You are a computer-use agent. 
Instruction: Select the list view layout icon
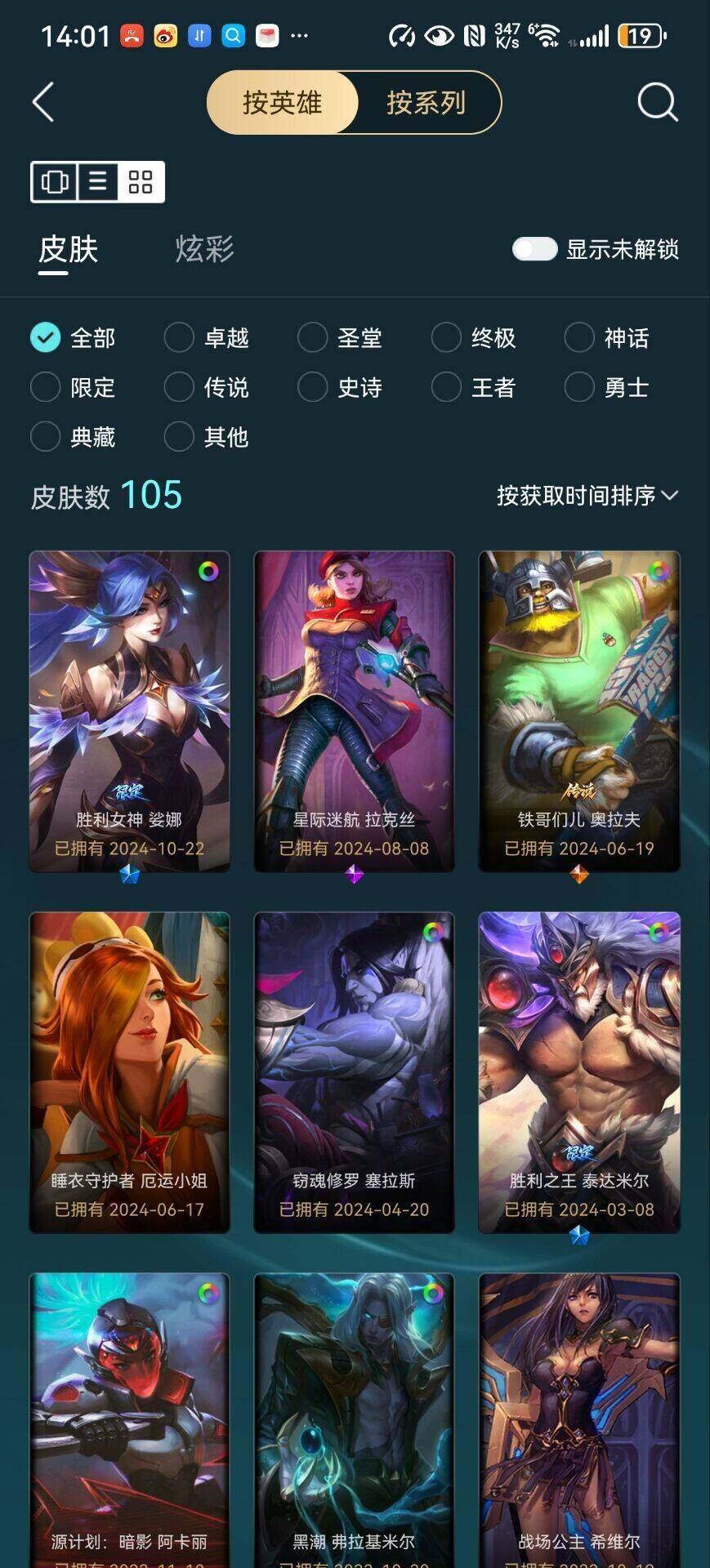98,181
